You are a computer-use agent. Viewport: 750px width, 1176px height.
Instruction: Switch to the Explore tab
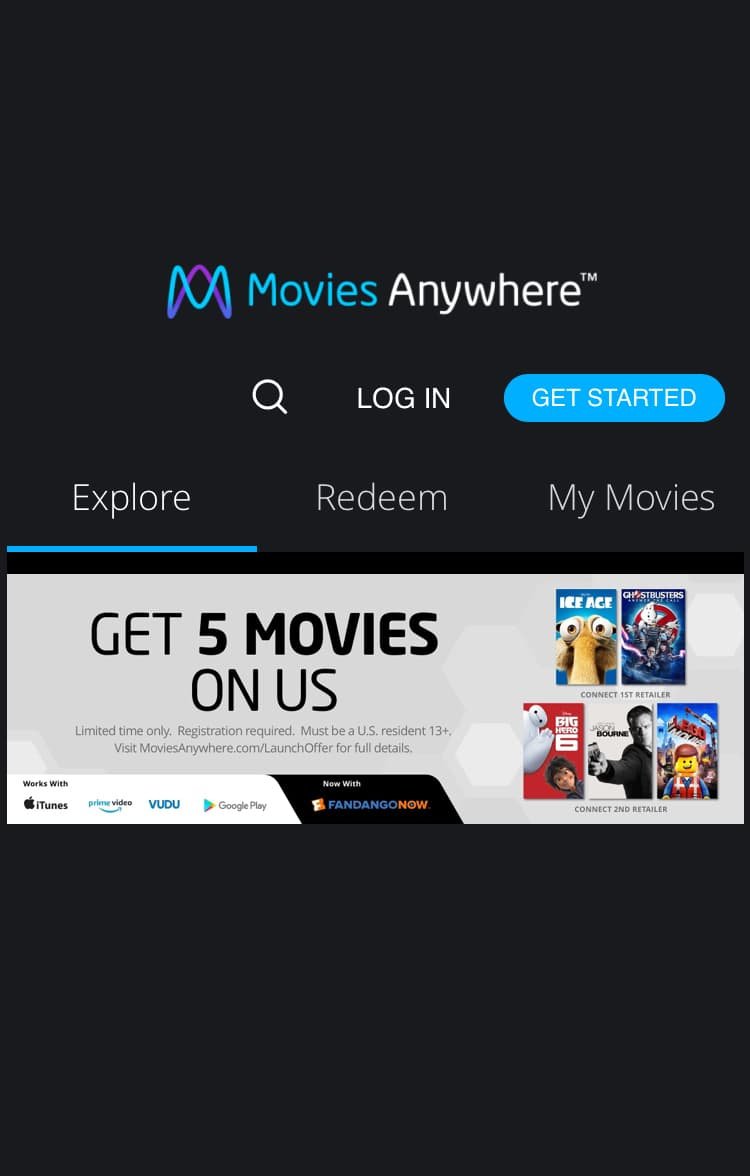click(x=131, y=498)
